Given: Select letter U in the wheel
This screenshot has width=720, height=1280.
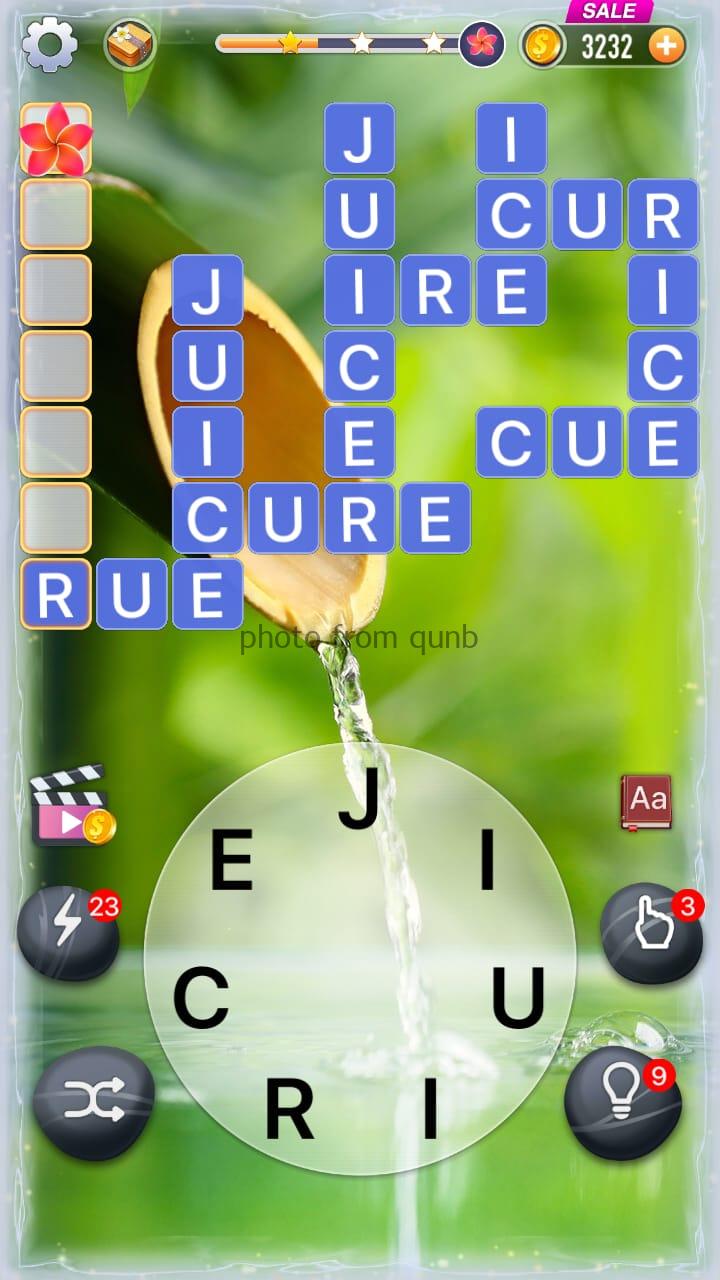Looking at the screenshot, I should pos(518,999).
